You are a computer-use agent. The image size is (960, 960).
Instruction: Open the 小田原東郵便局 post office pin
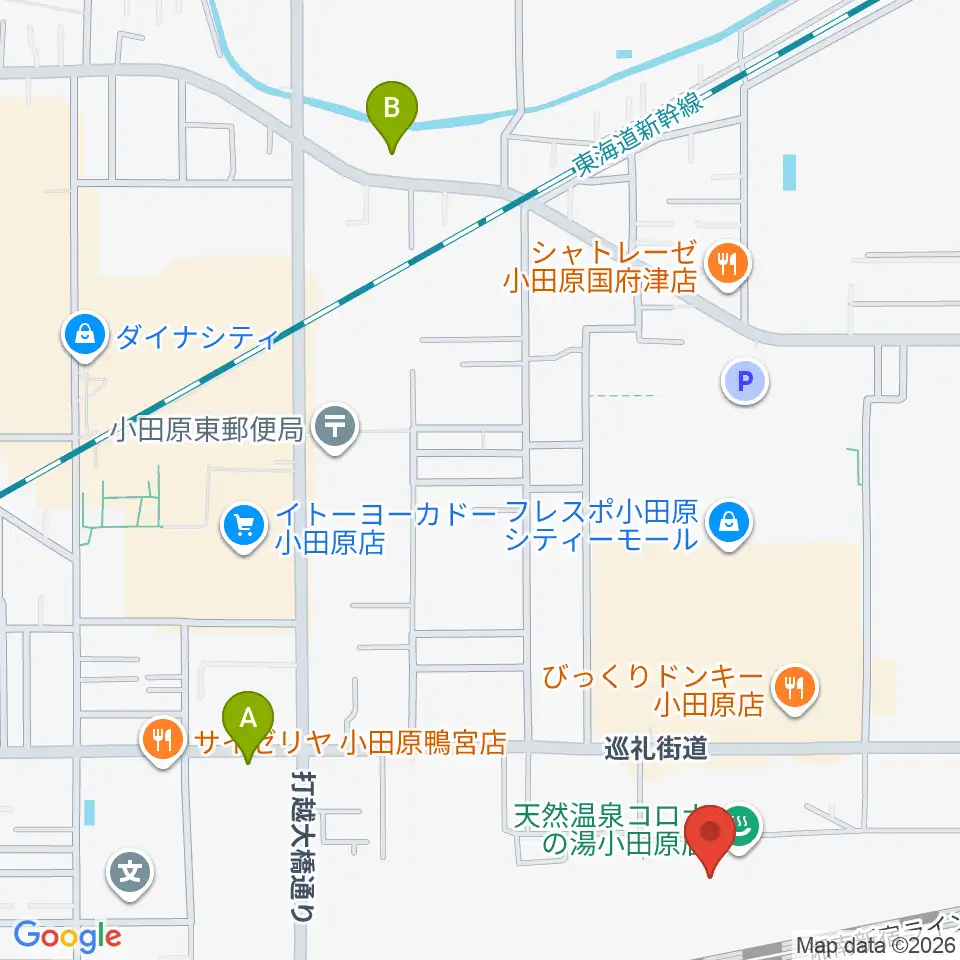pyautogui.click(x=334, y=429)
